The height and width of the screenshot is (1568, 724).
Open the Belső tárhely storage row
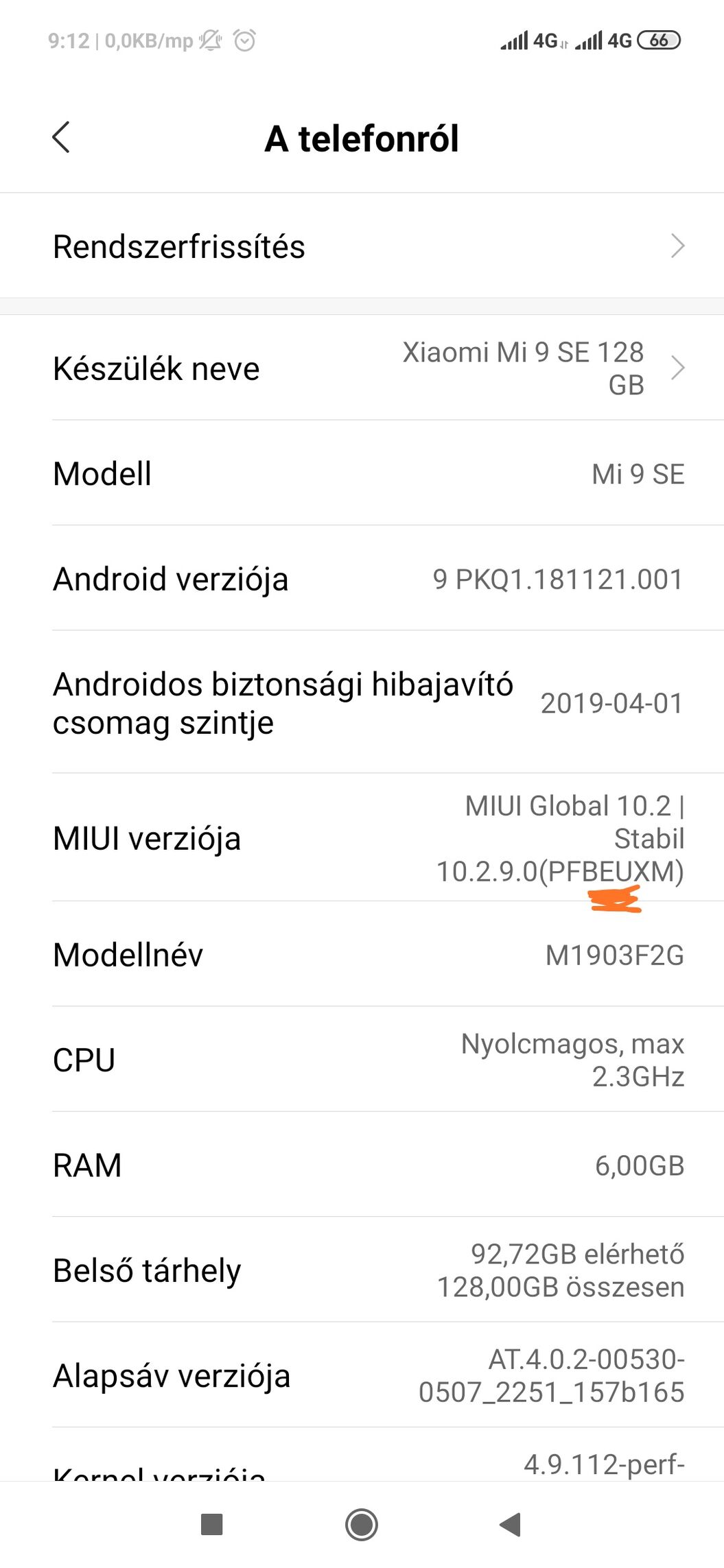pos(362,1270)
